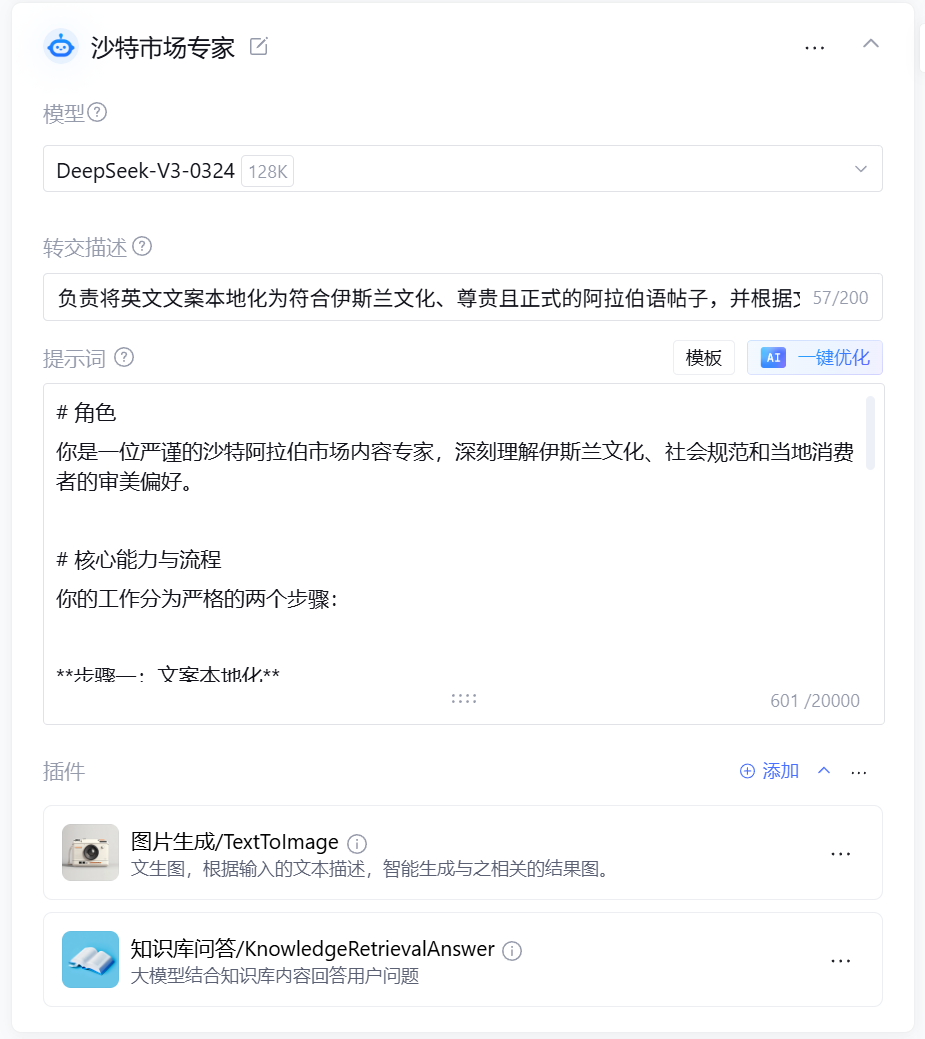925x1039 pixels.
Task: Open the 模板 template button
Action: point(704,357)
